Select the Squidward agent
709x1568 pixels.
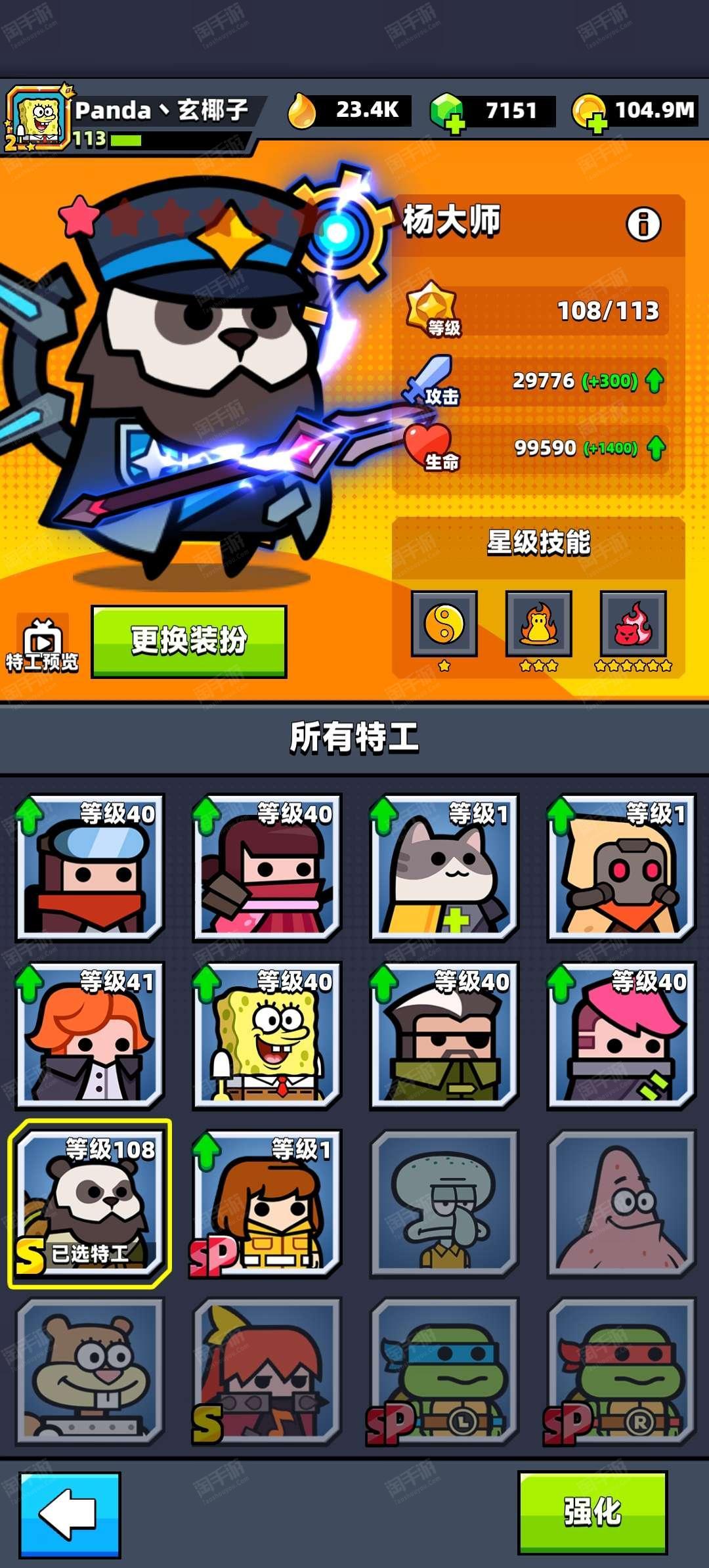pos(444,1204)
